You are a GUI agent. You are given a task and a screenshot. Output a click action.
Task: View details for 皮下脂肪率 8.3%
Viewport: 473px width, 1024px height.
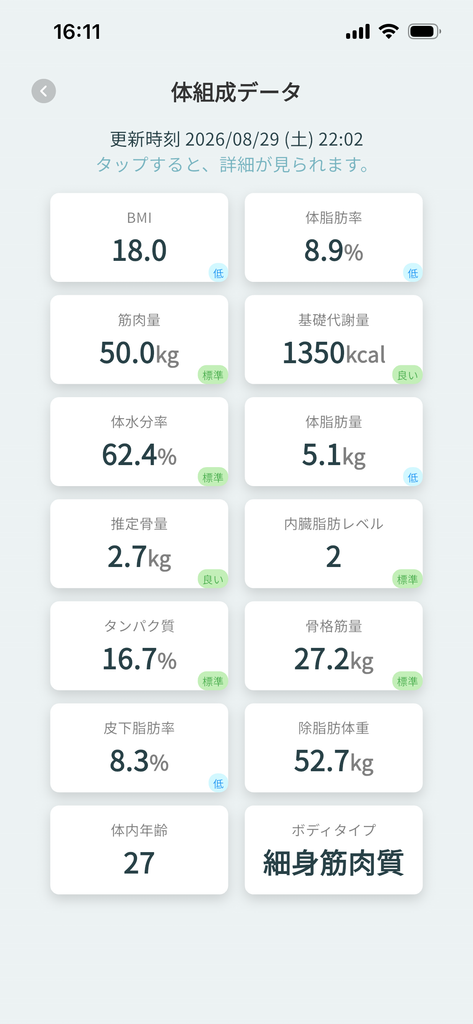[x=139, y=748]
